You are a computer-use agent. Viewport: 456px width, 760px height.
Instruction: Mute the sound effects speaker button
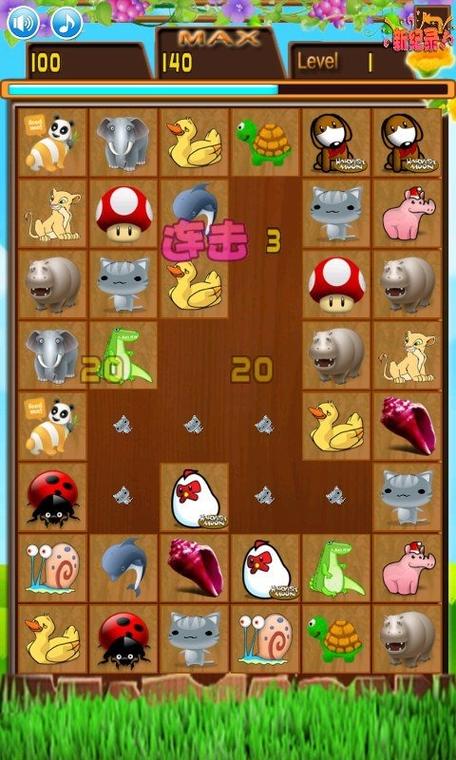click(23, 23)
